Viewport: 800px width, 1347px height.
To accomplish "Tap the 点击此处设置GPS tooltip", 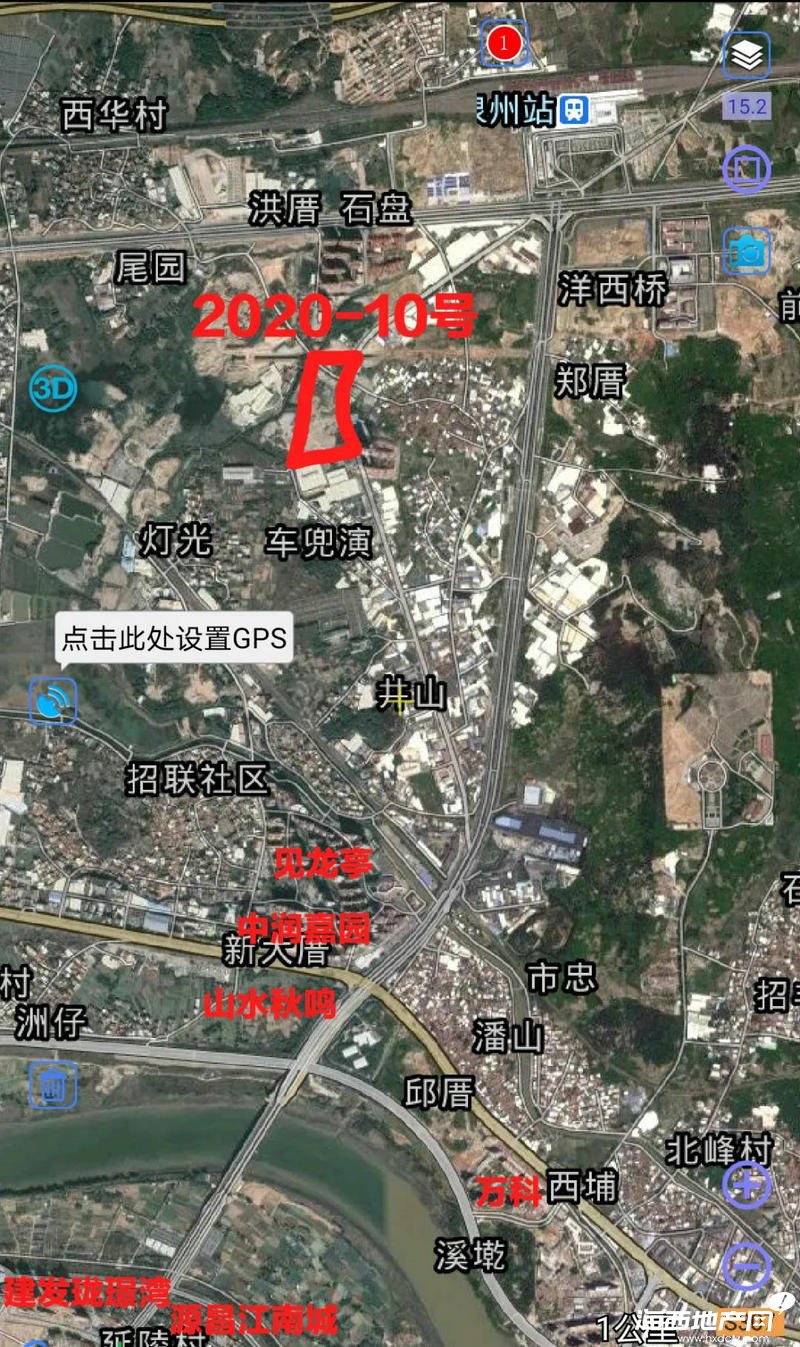I will pyautogui.click(x=174, y=637).
